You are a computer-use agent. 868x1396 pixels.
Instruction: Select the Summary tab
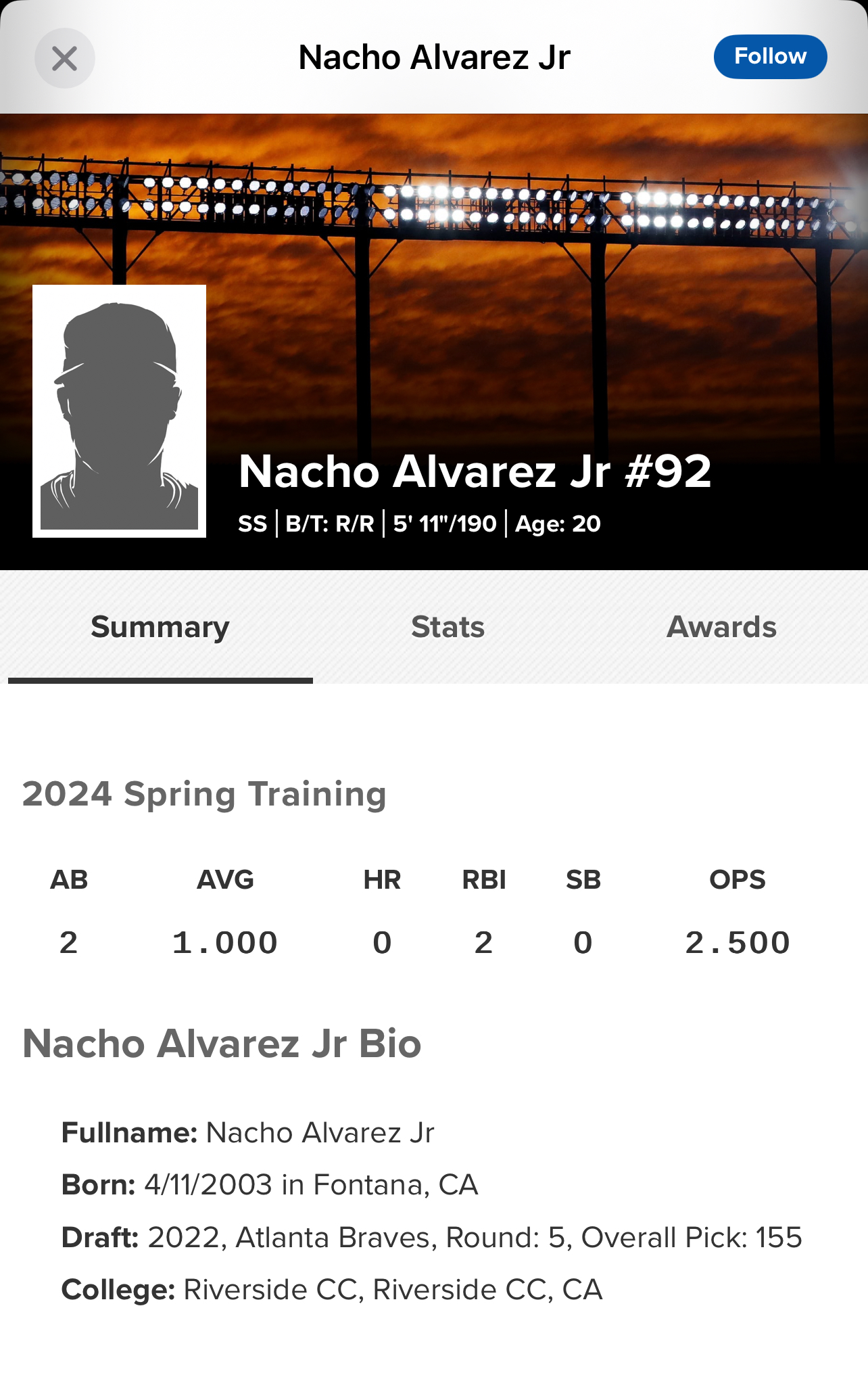pos(160,627)
